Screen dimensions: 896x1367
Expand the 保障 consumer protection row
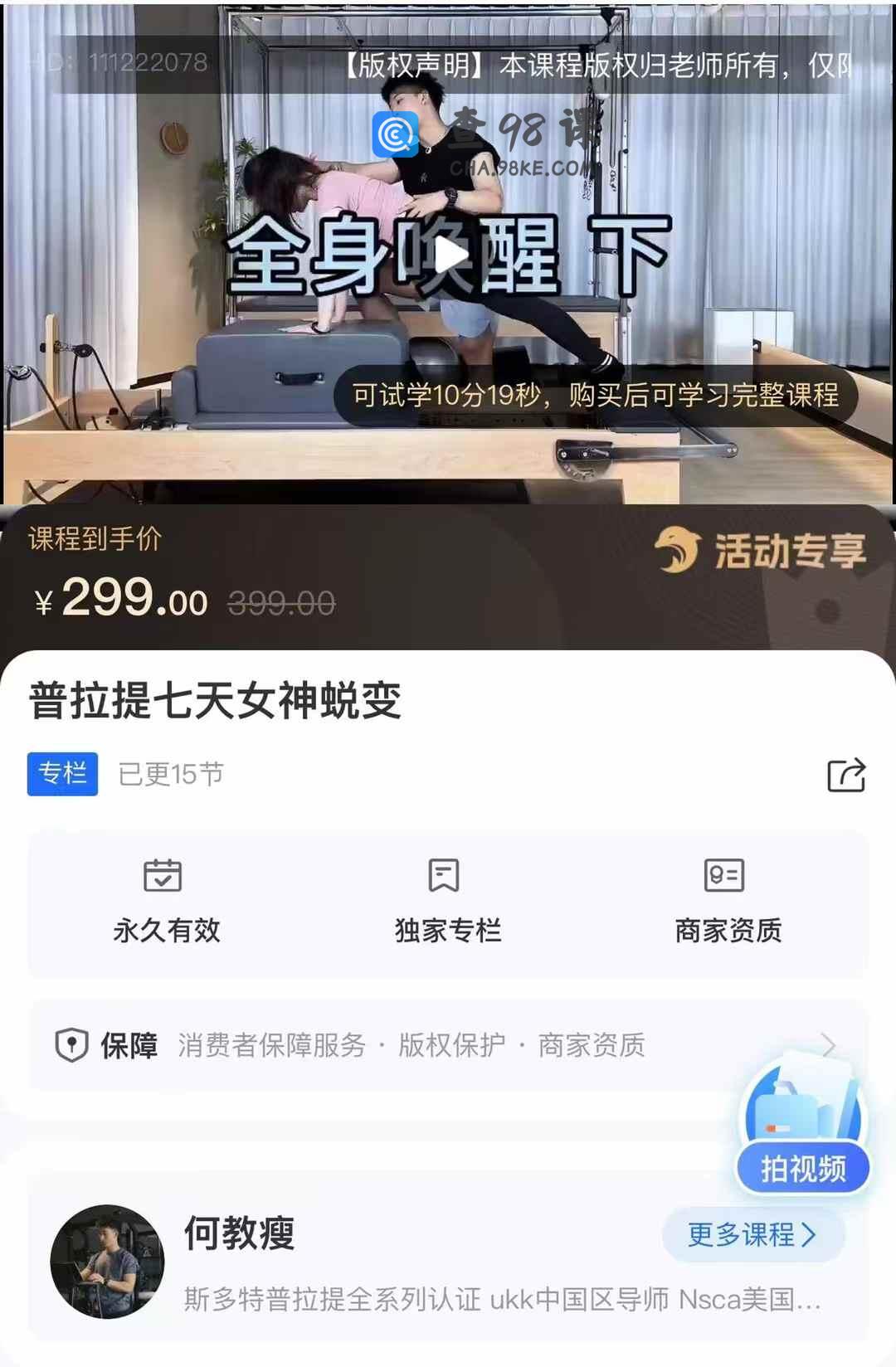pos(448,1045)
